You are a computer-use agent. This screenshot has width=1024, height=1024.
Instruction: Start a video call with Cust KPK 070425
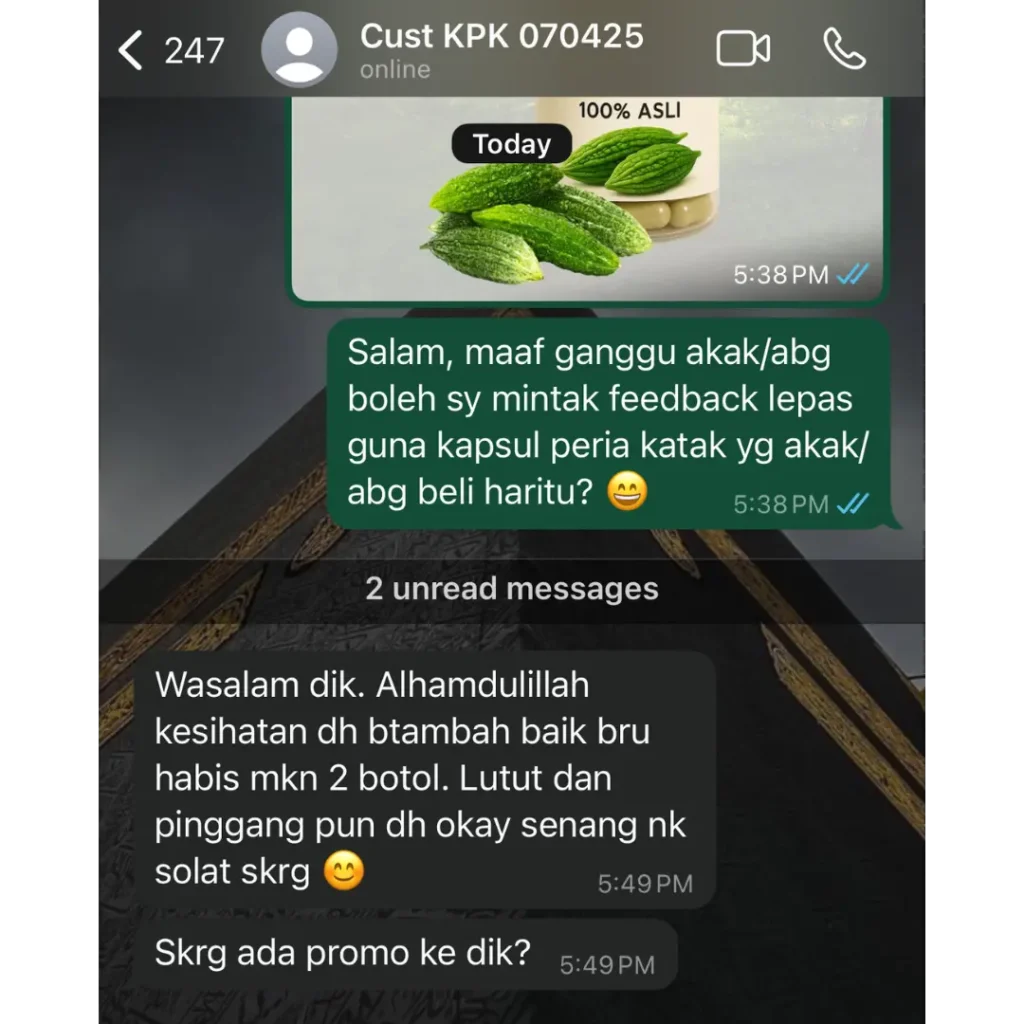click(x=743, y=49)
